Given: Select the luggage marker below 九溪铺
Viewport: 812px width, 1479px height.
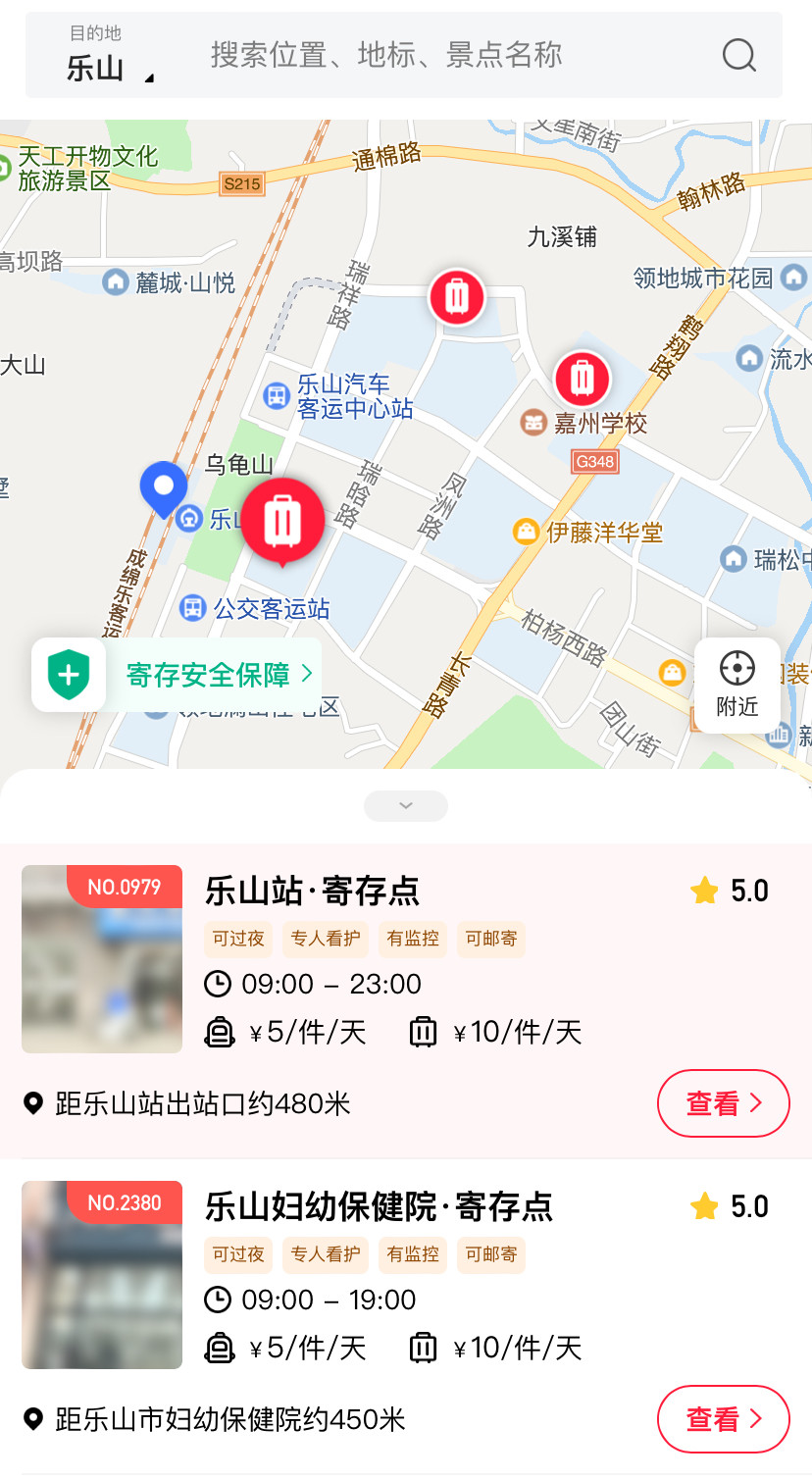Looking at the screenshot, I should [457, 295].
